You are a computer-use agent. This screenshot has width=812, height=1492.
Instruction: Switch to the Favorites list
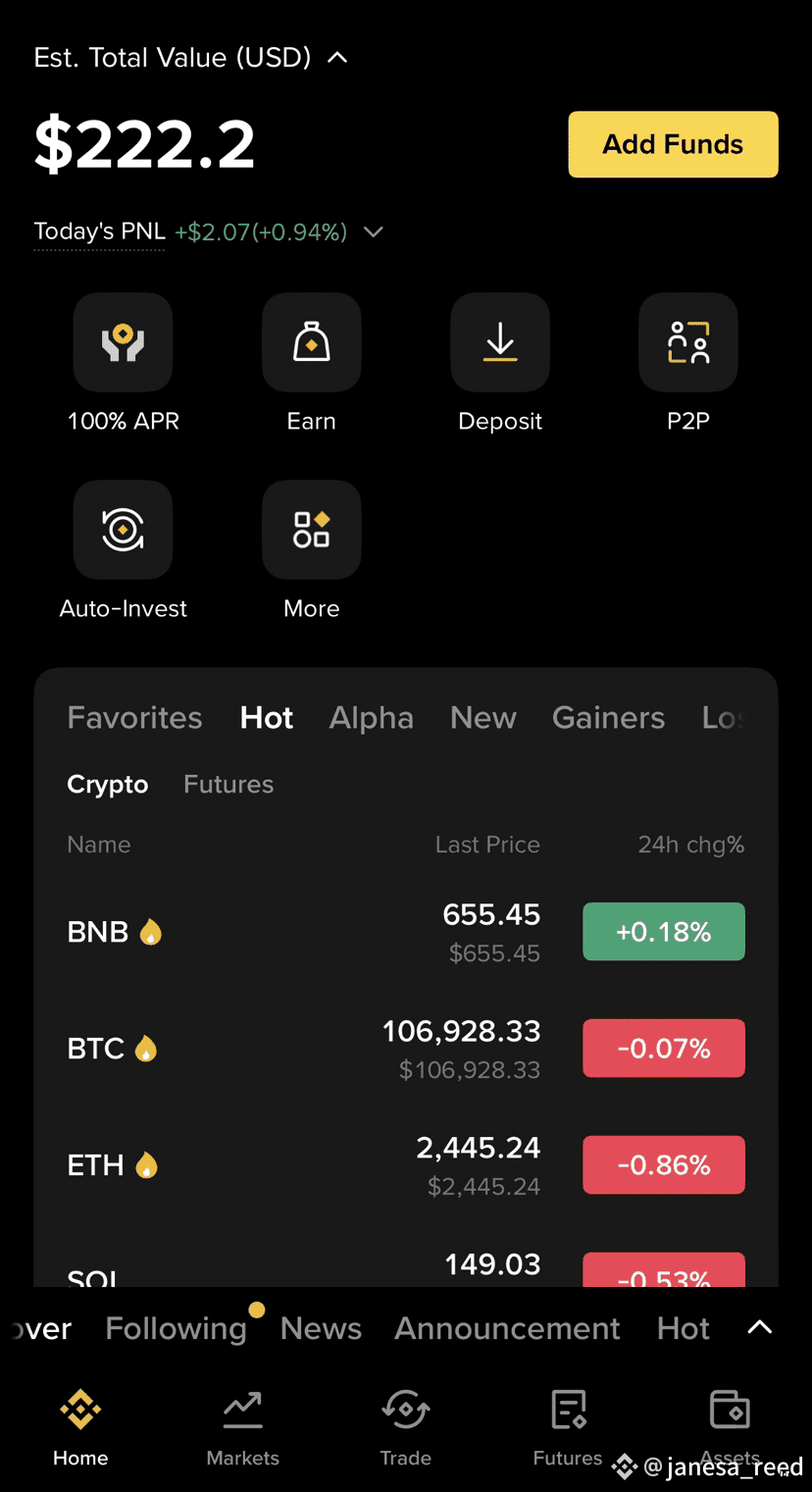pos(134,718)
